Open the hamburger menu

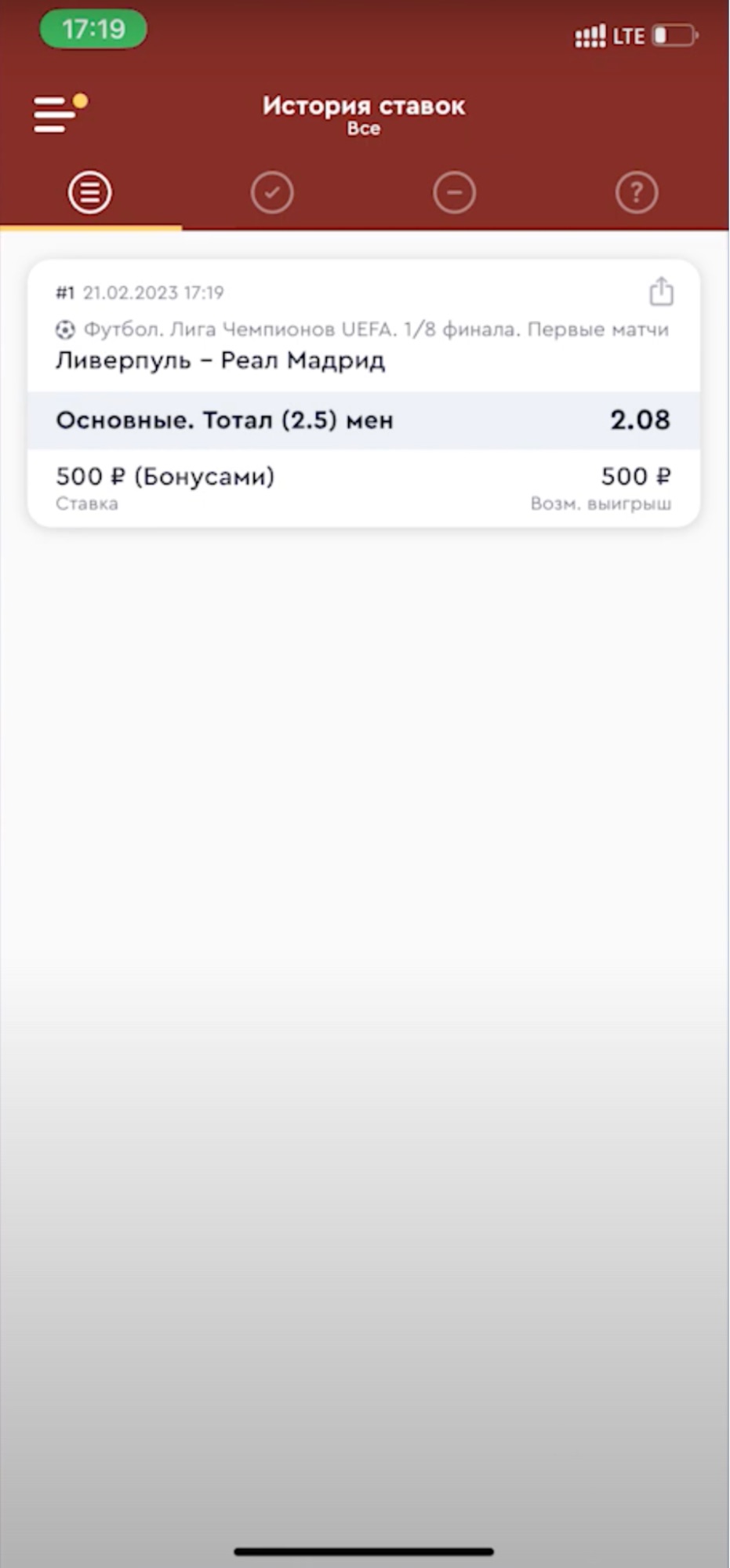[x=53, y=115]
